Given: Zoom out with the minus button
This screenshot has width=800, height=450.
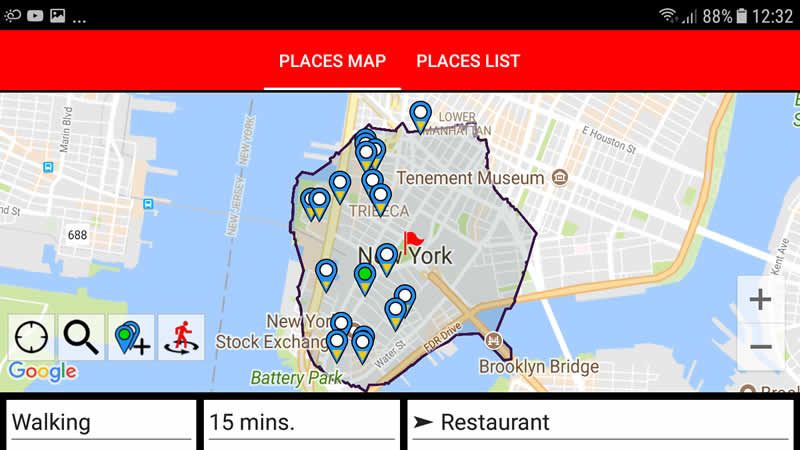Looking at the screenshot, I should pos(760,346).
